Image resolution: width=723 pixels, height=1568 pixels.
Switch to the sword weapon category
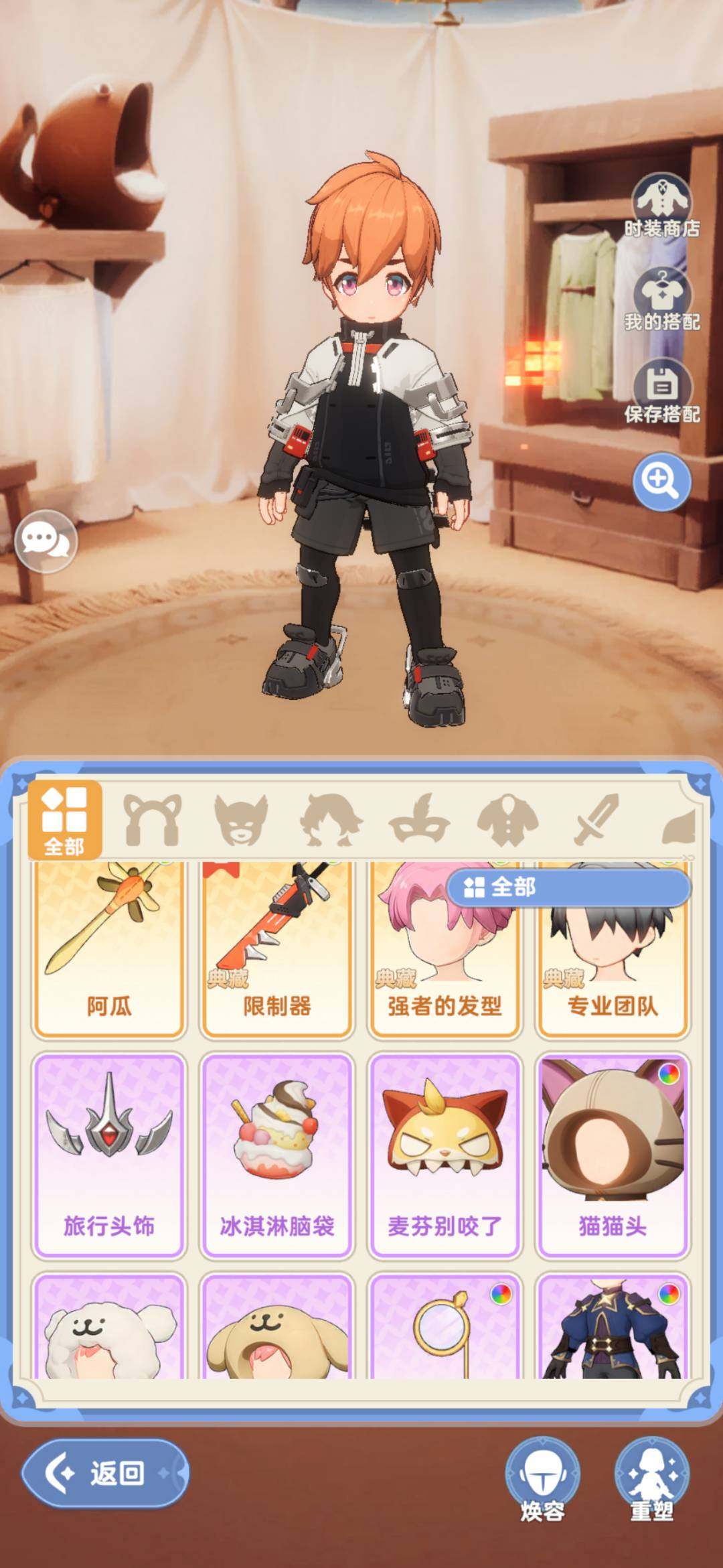(596, 820)
